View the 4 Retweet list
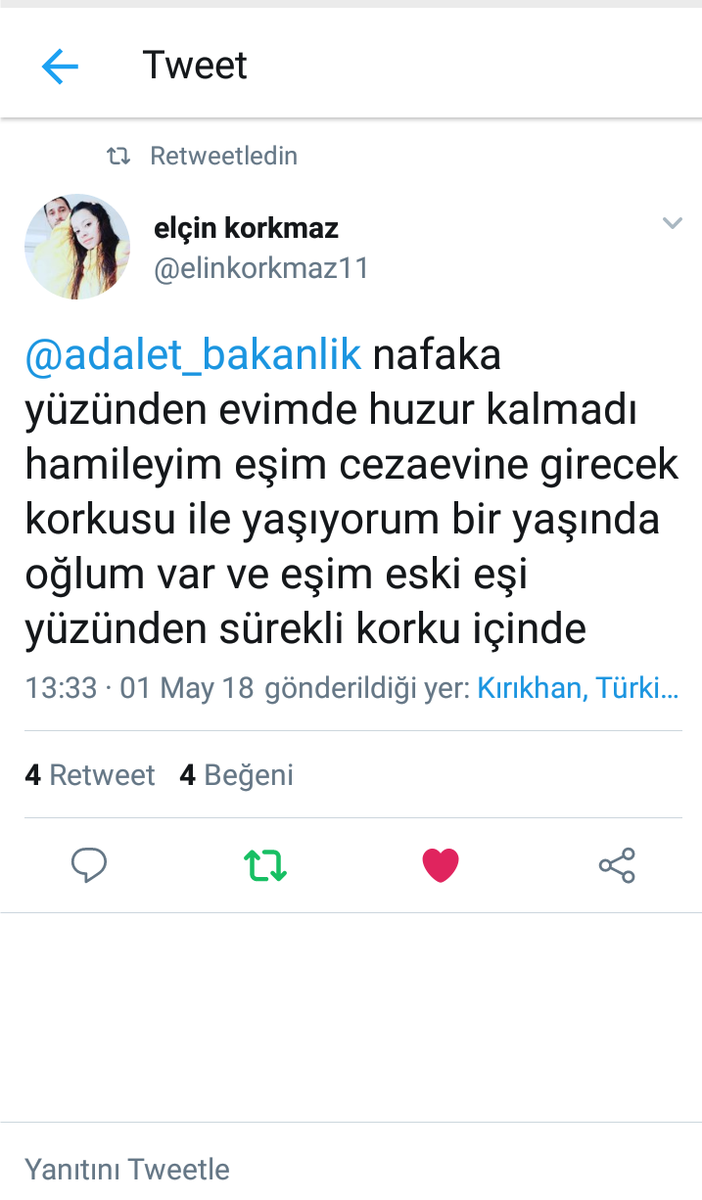 [x=90, y=775]
